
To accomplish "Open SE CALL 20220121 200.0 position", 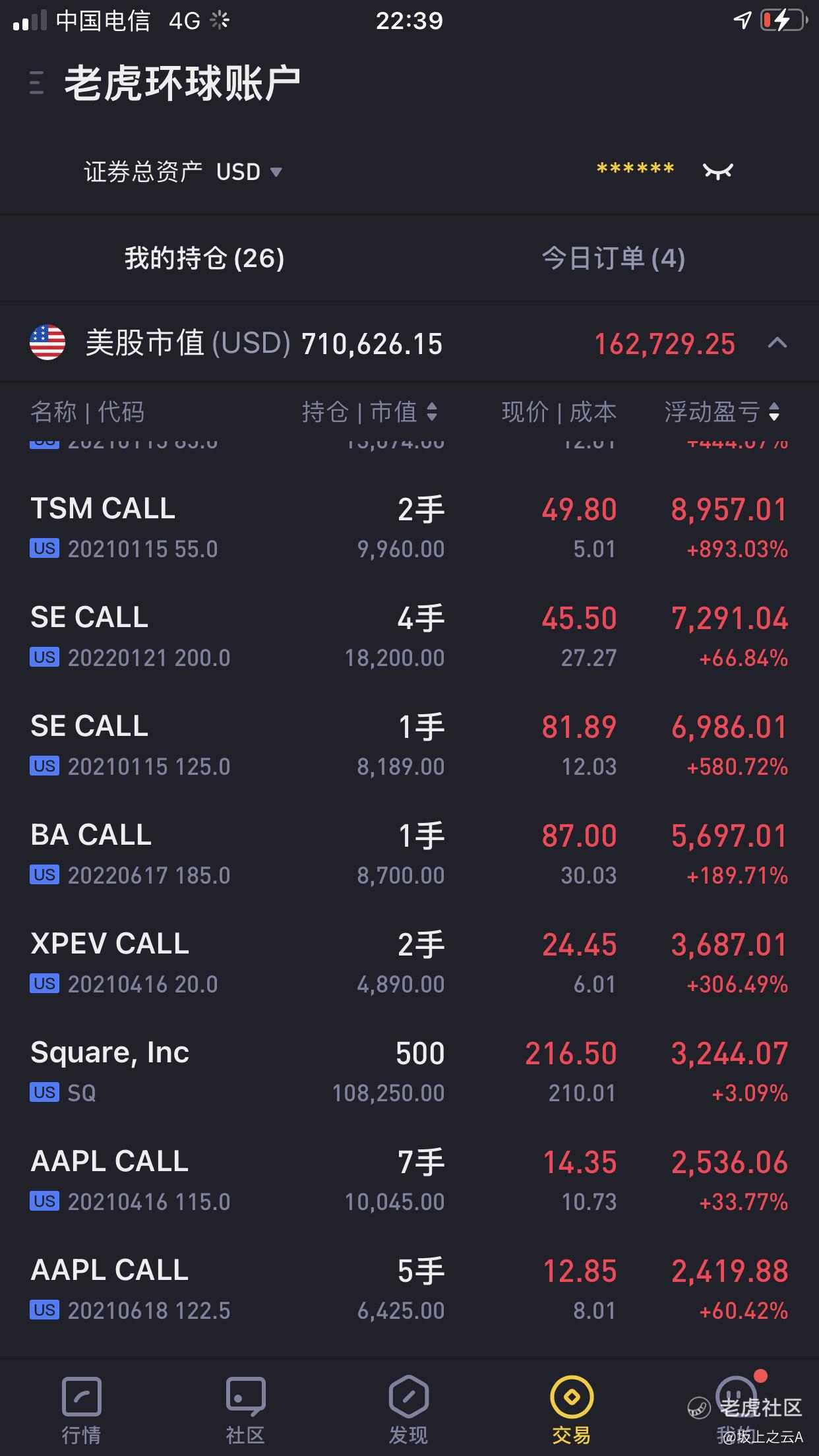I will click(x=409, y=637).
